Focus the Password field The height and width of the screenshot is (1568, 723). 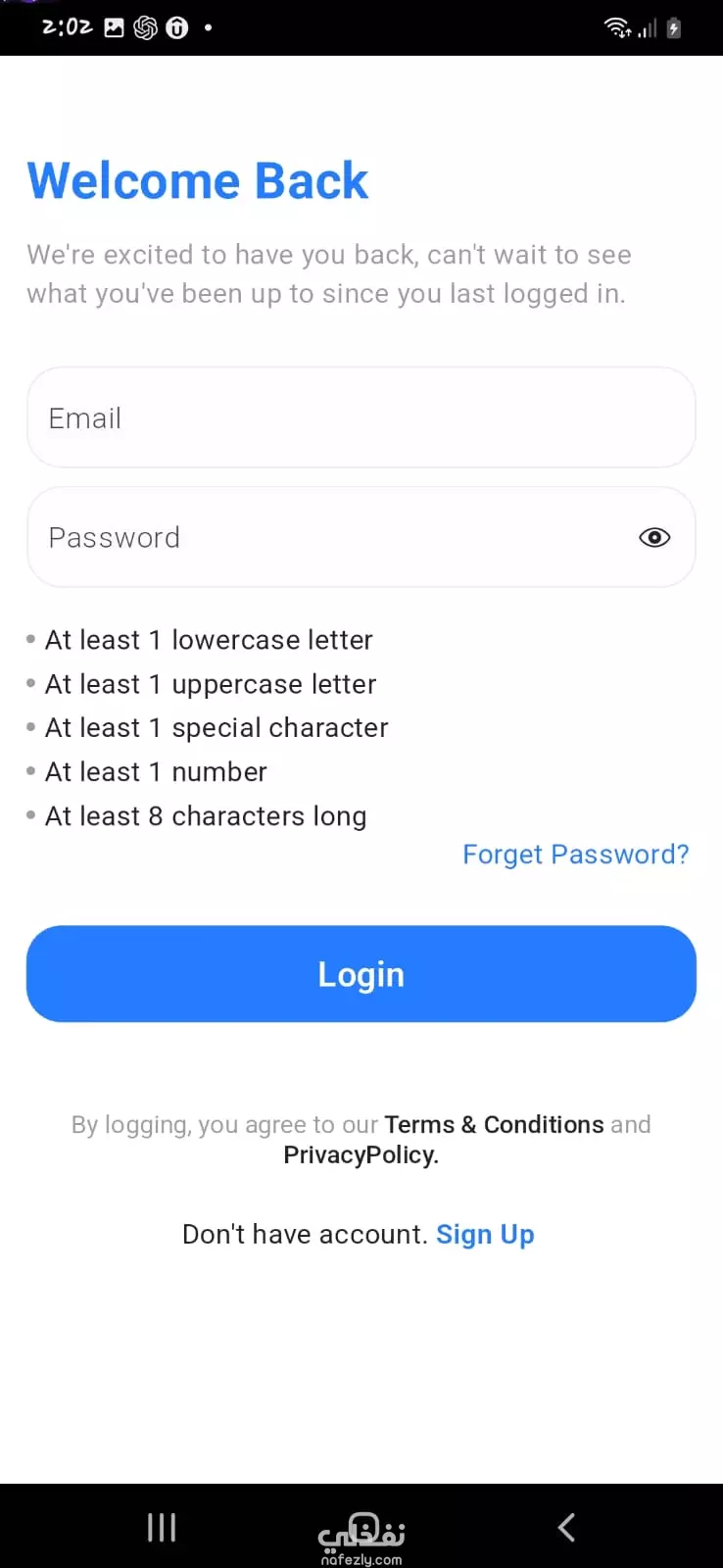tap(361, 537)
